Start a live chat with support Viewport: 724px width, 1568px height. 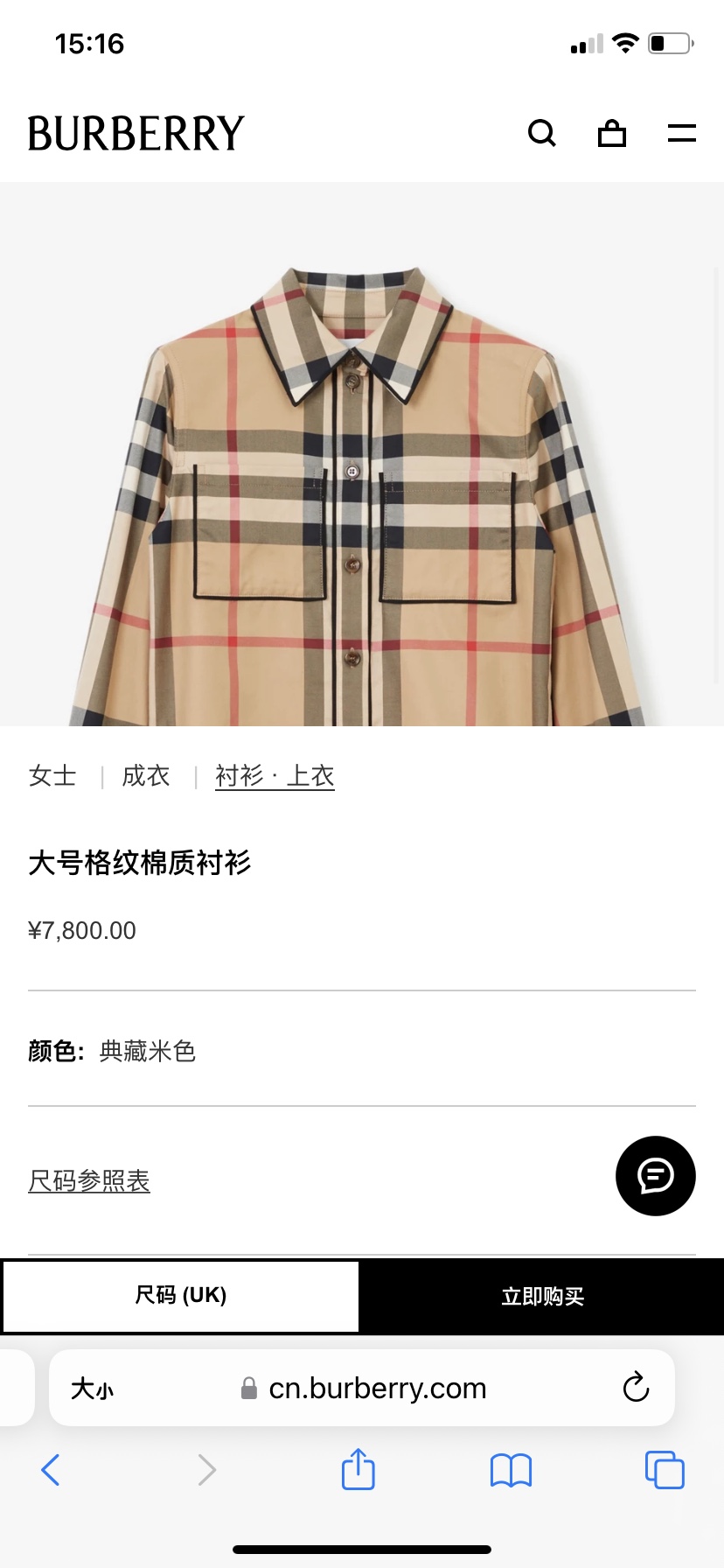tap(656, 1176)
